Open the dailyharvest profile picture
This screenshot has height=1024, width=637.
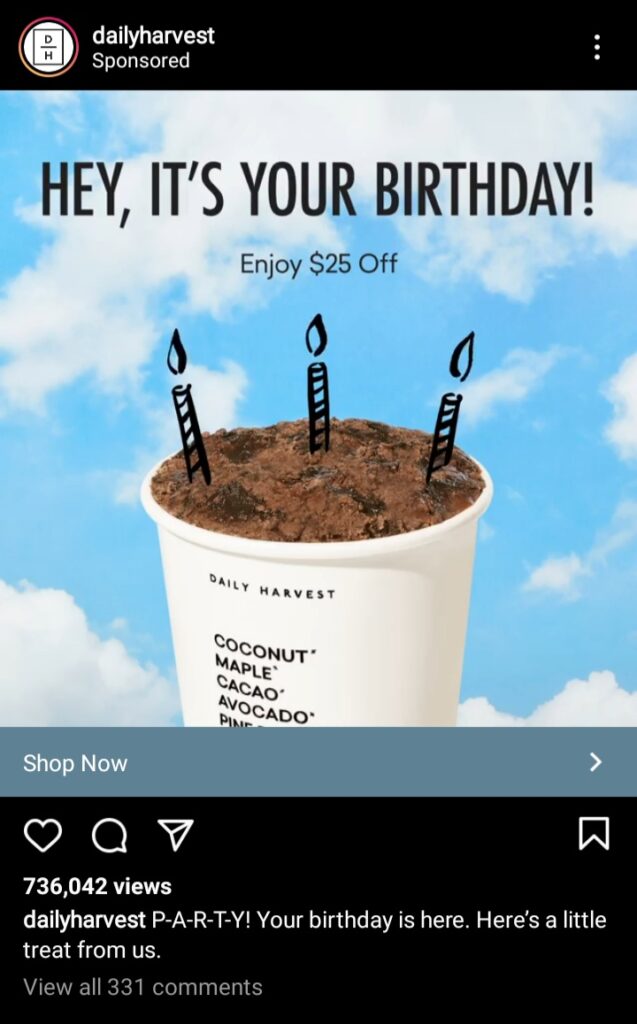(48, 47)
